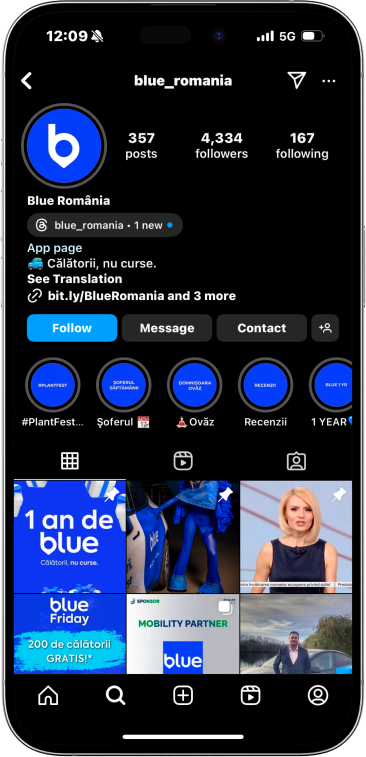
Task: Open the three-dot overflow menu
Action: tap(329, 81)
